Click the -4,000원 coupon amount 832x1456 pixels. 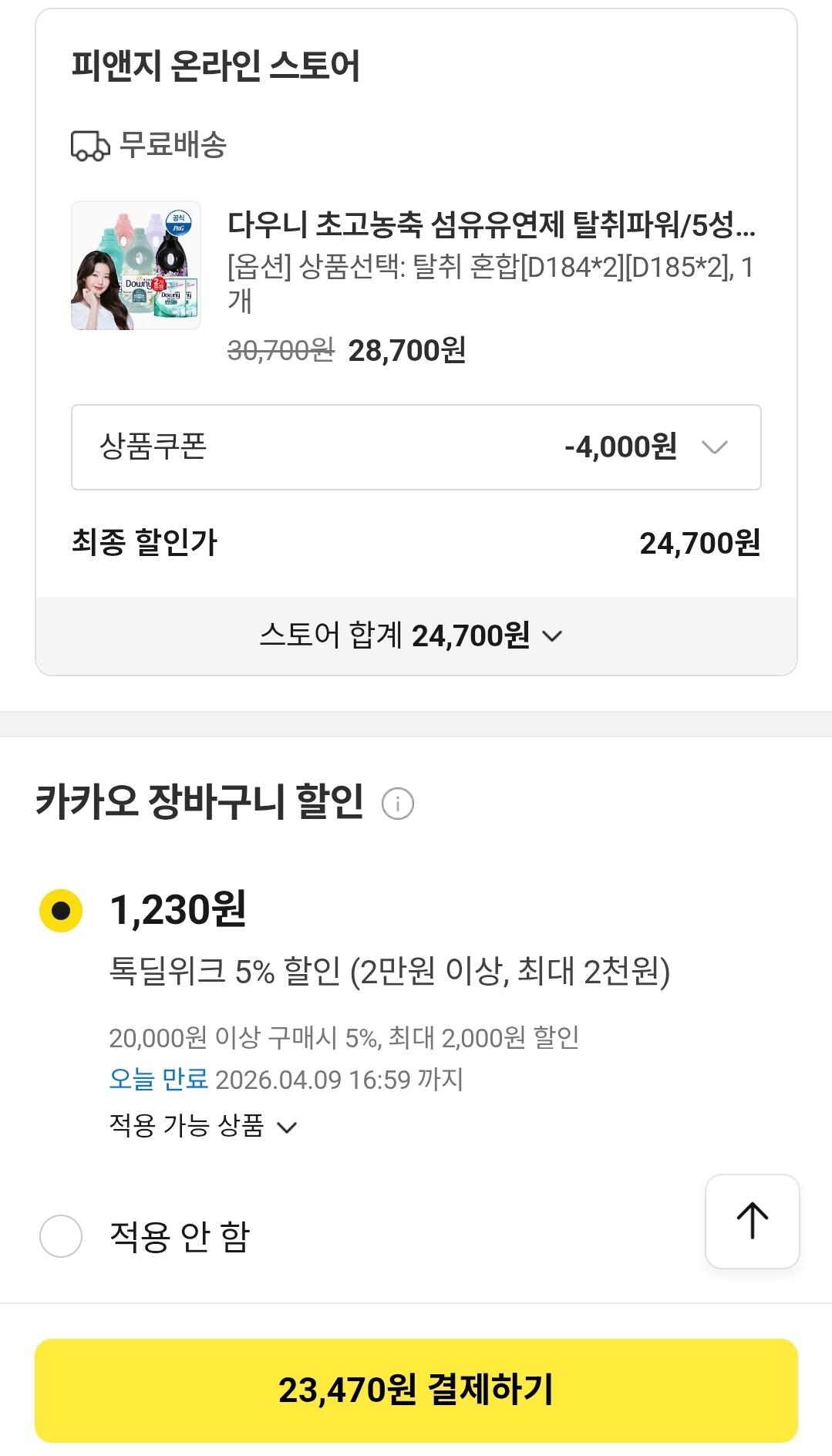621,446
